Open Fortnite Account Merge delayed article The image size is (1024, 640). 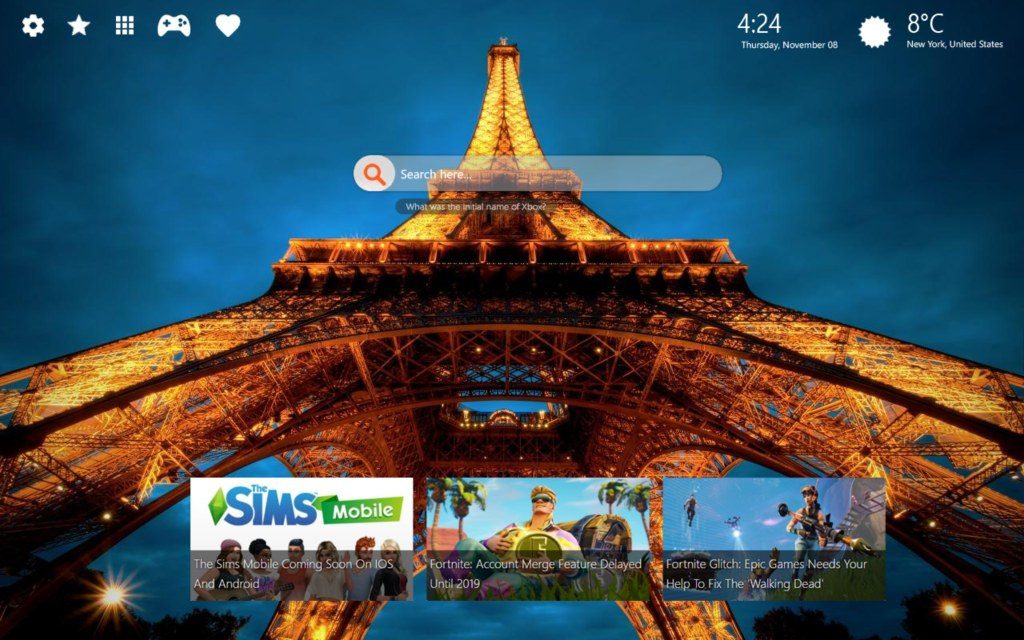[537, 538]
